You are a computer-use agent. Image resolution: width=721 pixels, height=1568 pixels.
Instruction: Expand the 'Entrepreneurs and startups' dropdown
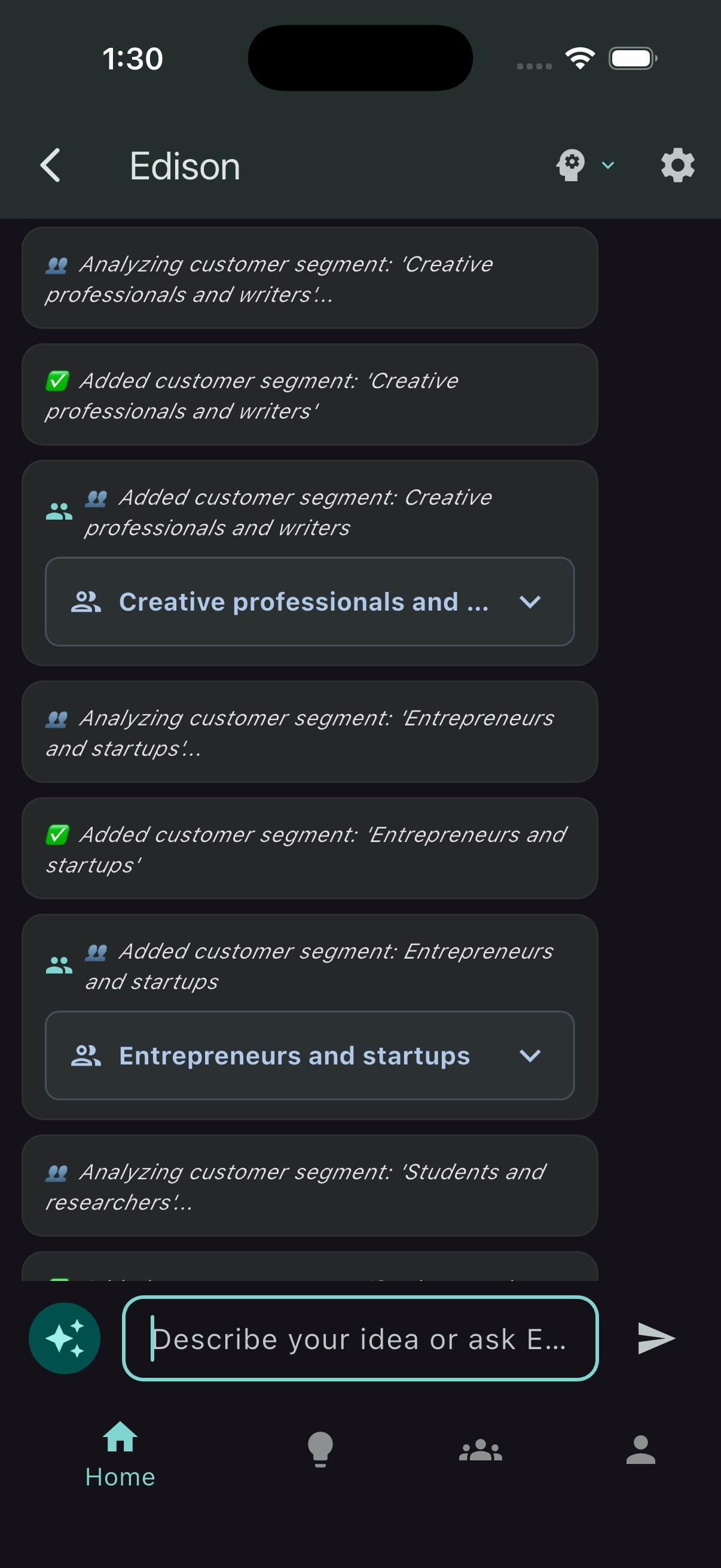click(x=529, y=1057)
